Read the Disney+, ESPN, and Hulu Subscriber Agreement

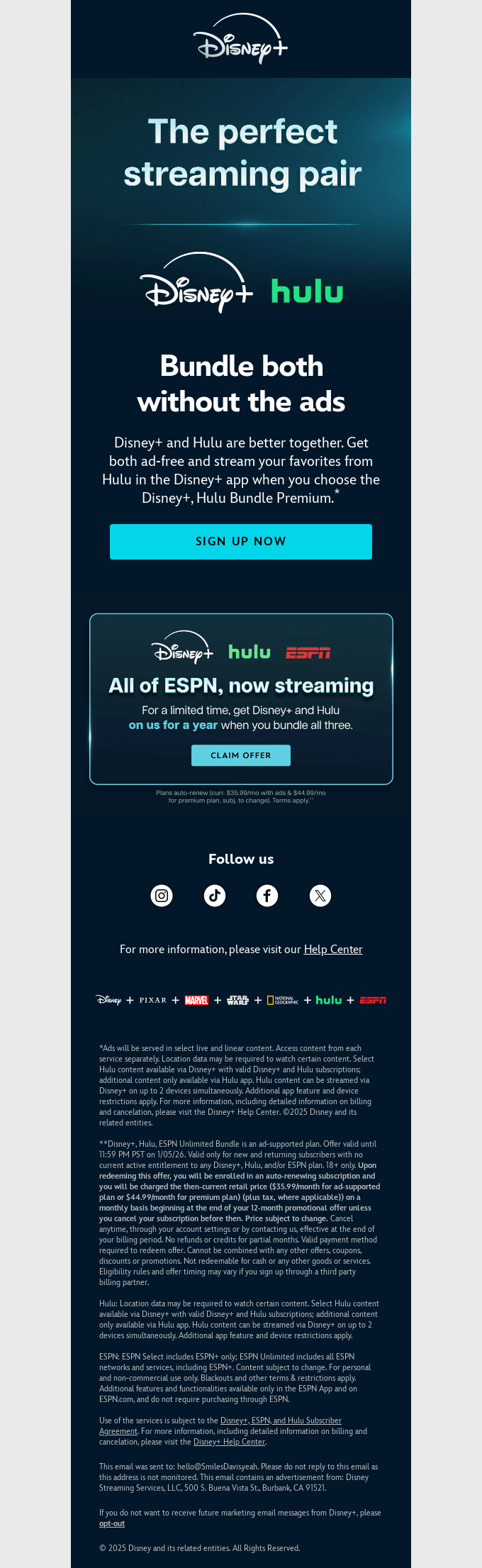pos(281,1420)
